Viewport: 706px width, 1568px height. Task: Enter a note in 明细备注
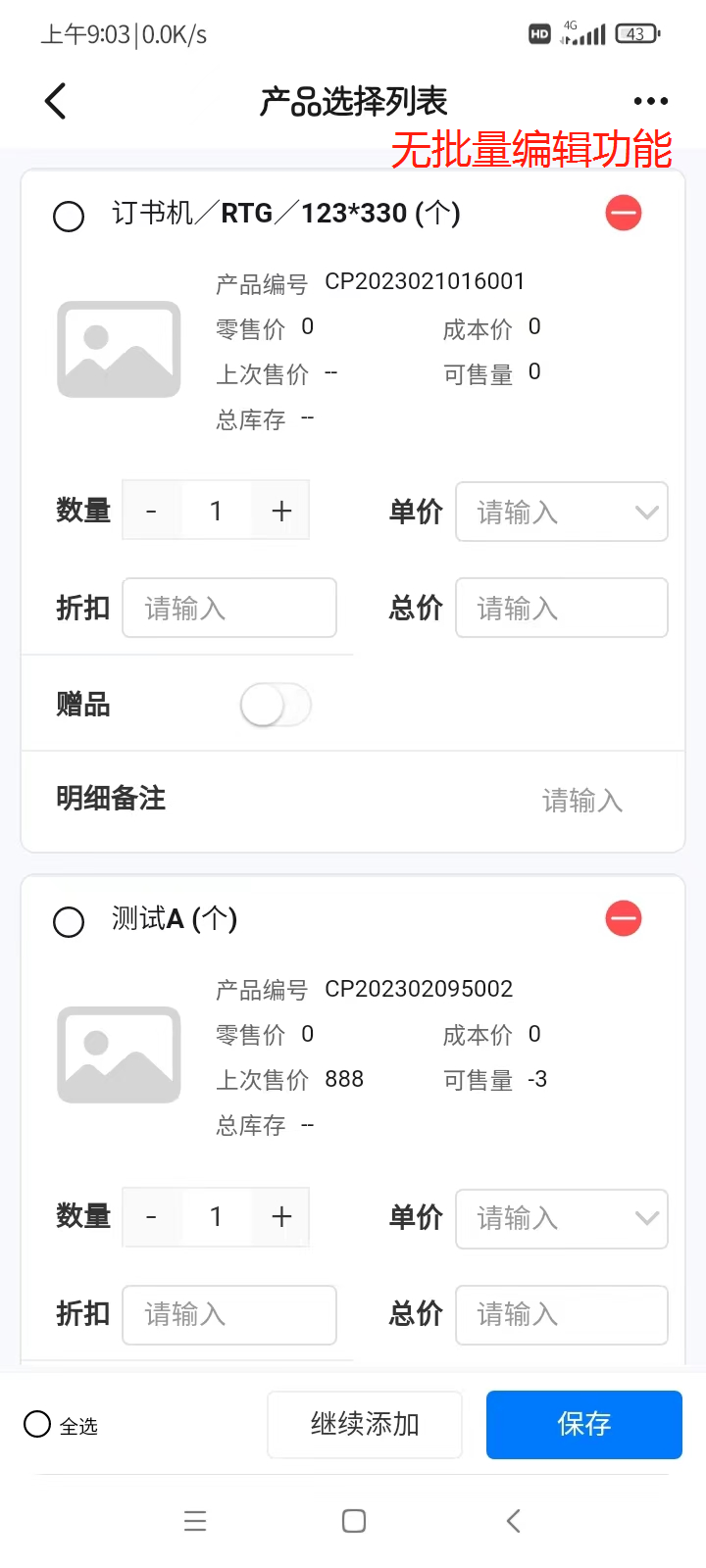[582, 801]
